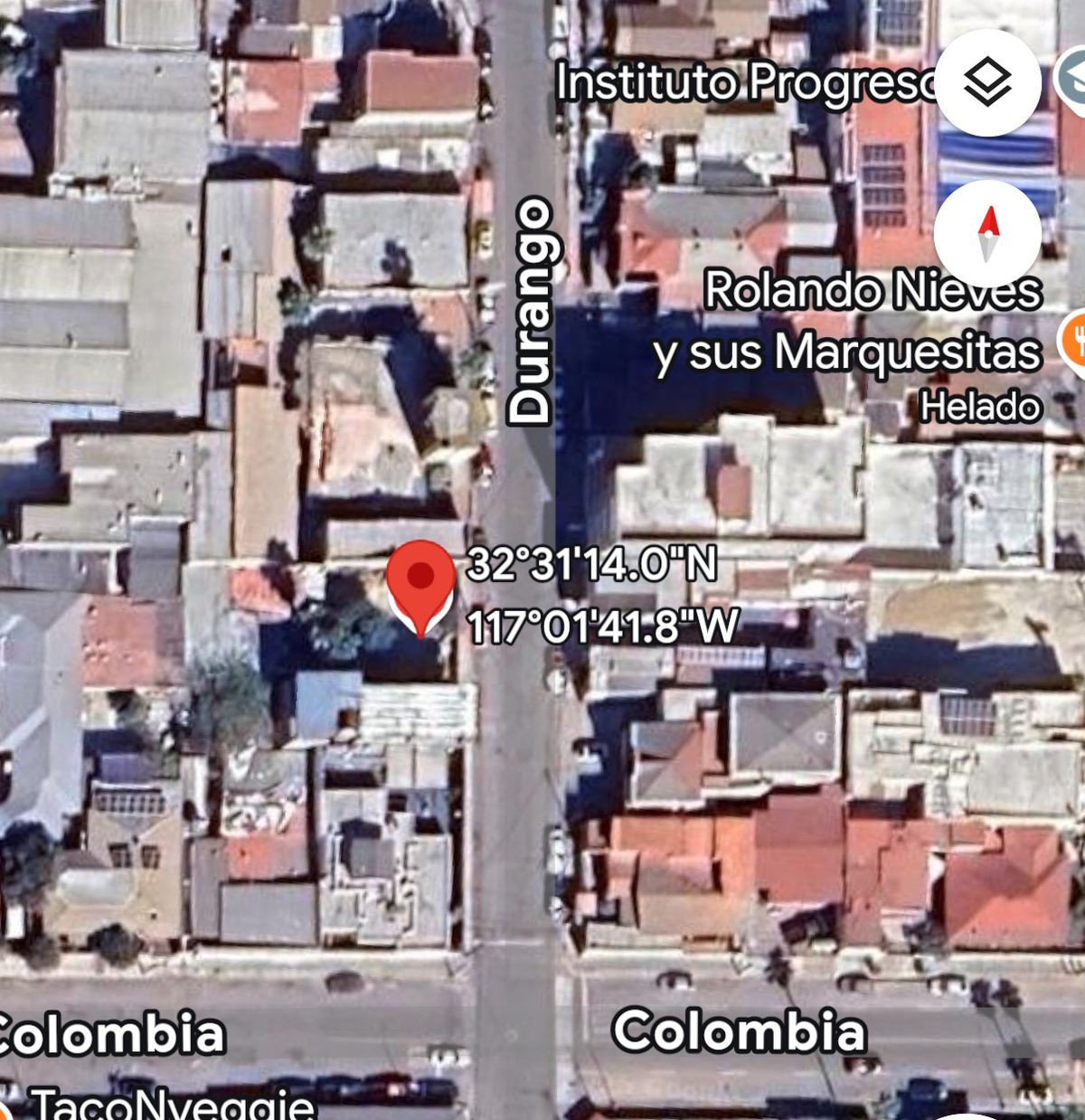The width and height of the screenshot is (1085, 1120).
Task: Open the TacoNveggie place label
Action: tap(172, 1105)
